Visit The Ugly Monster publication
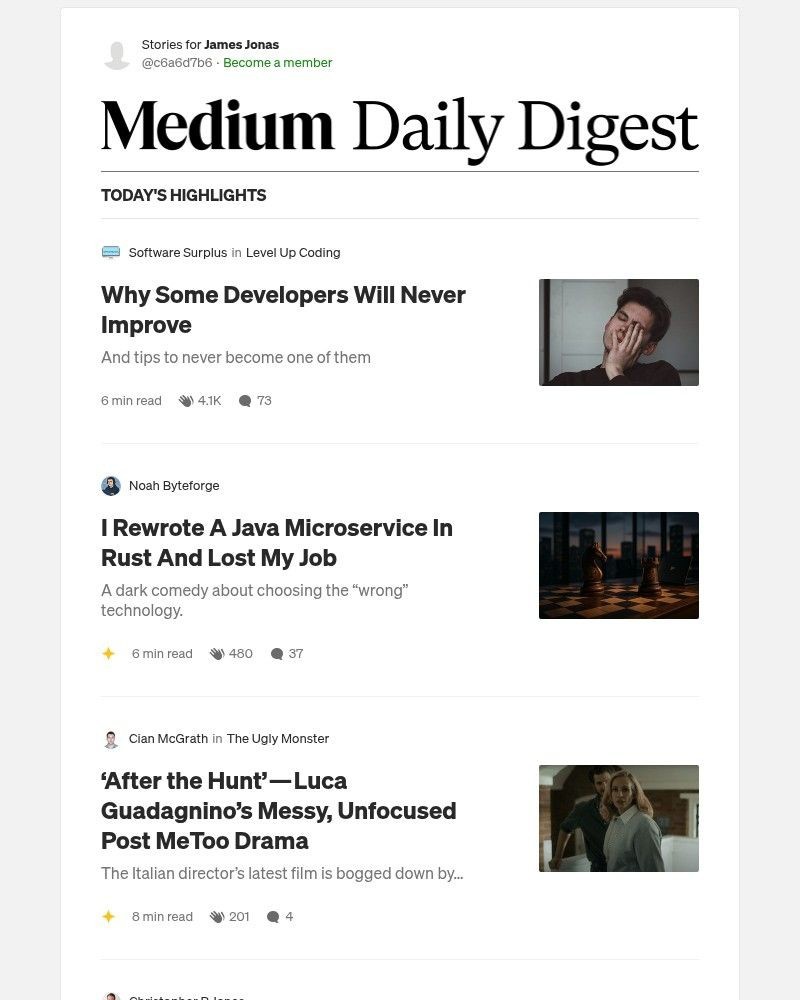This screenshot has height=1000, width=800. [277, 739]
